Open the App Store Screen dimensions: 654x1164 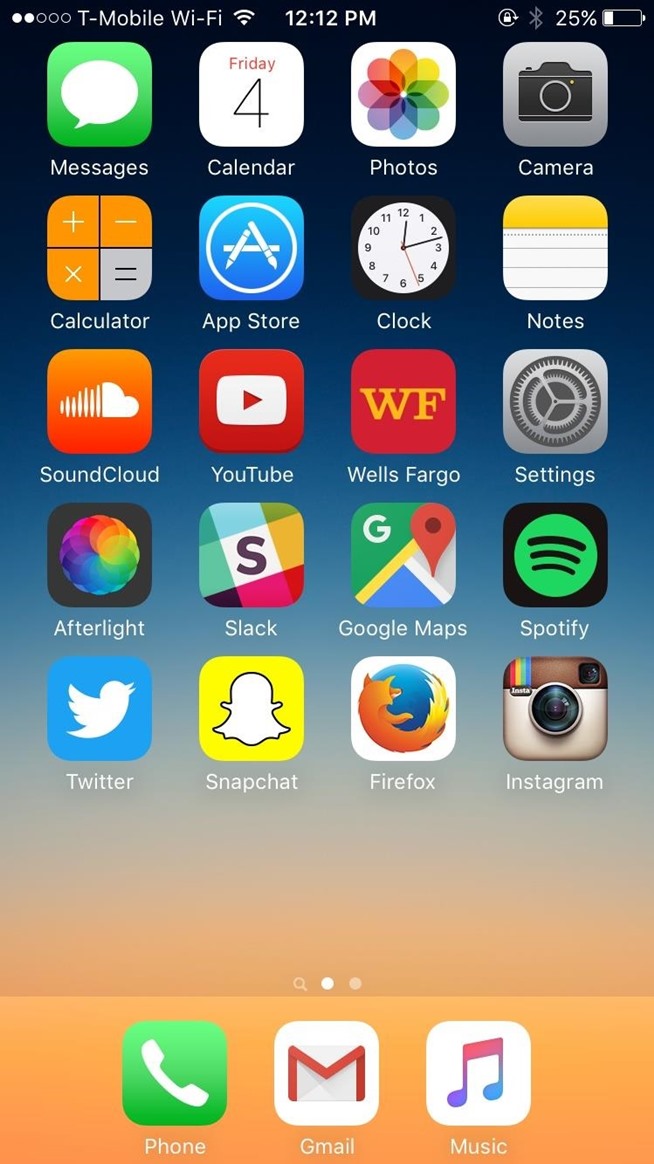pyautogui.click(x=251, y=248)
